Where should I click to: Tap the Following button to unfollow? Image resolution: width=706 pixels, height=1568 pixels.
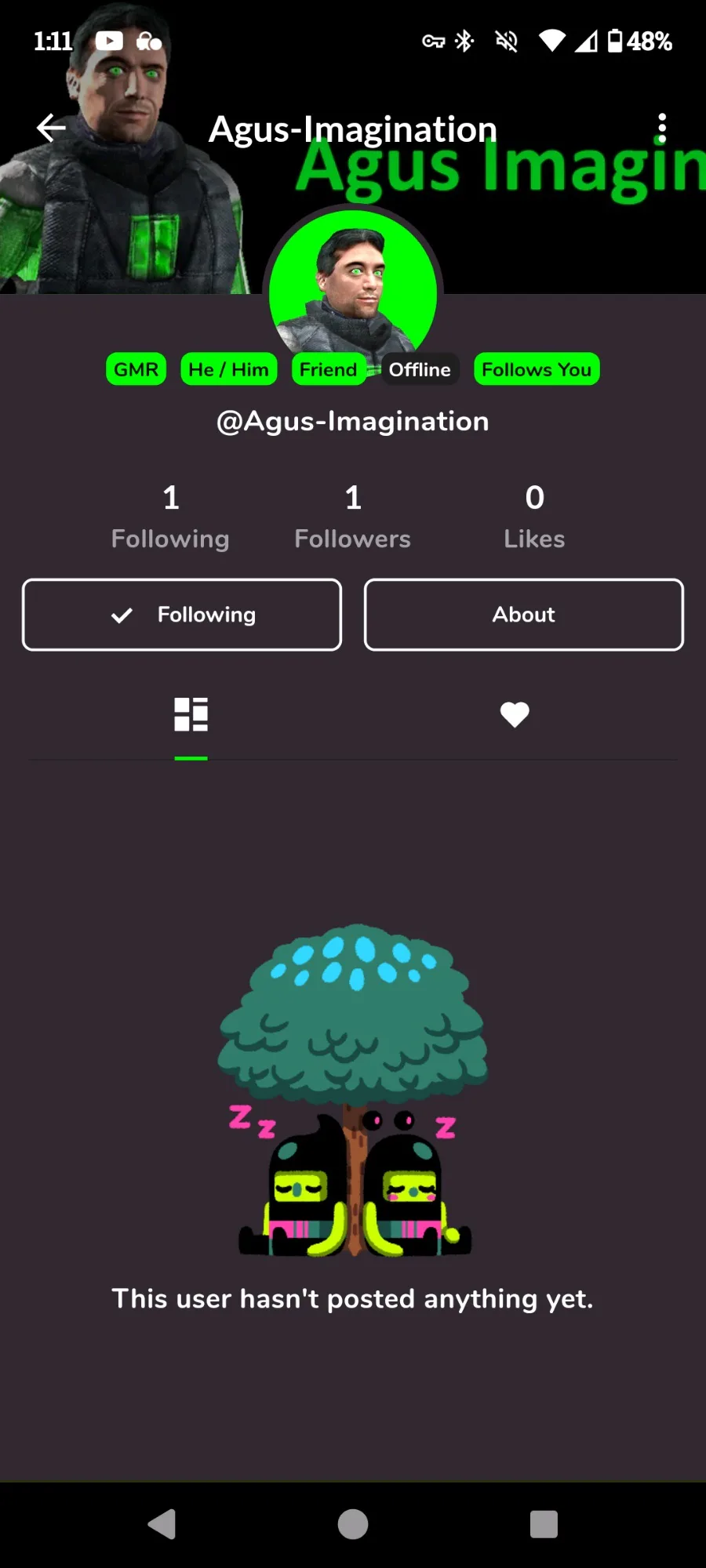pyautogui.click(x=182, y=615)
